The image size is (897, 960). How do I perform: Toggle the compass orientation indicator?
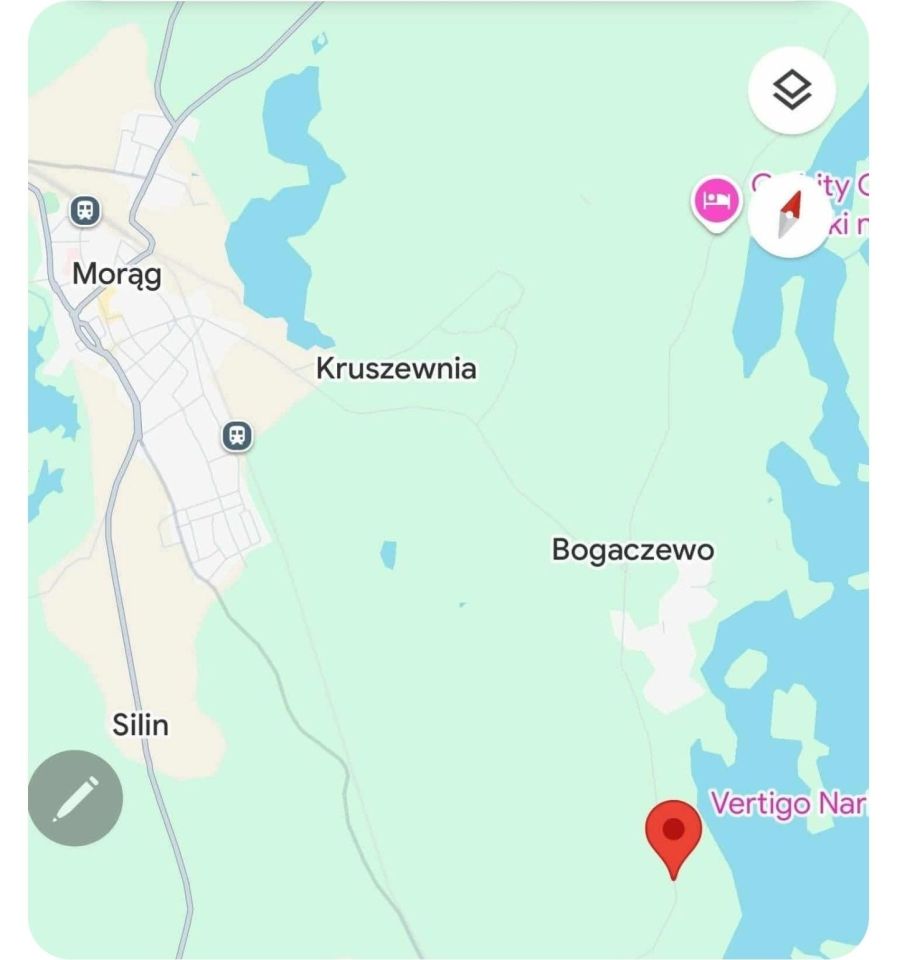789,211
